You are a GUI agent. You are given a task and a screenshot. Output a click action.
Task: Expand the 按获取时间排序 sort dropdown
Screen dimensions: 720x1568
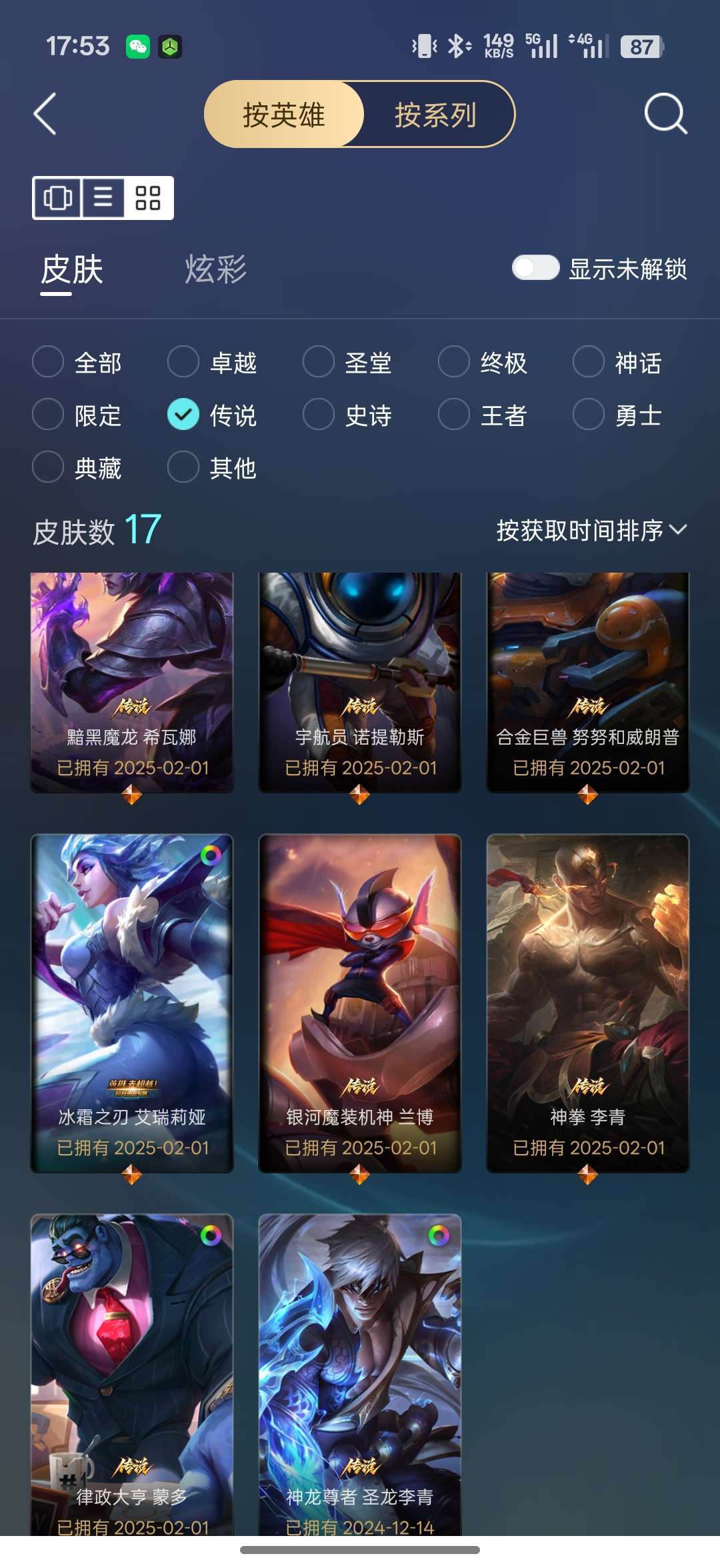click(591, 531)
